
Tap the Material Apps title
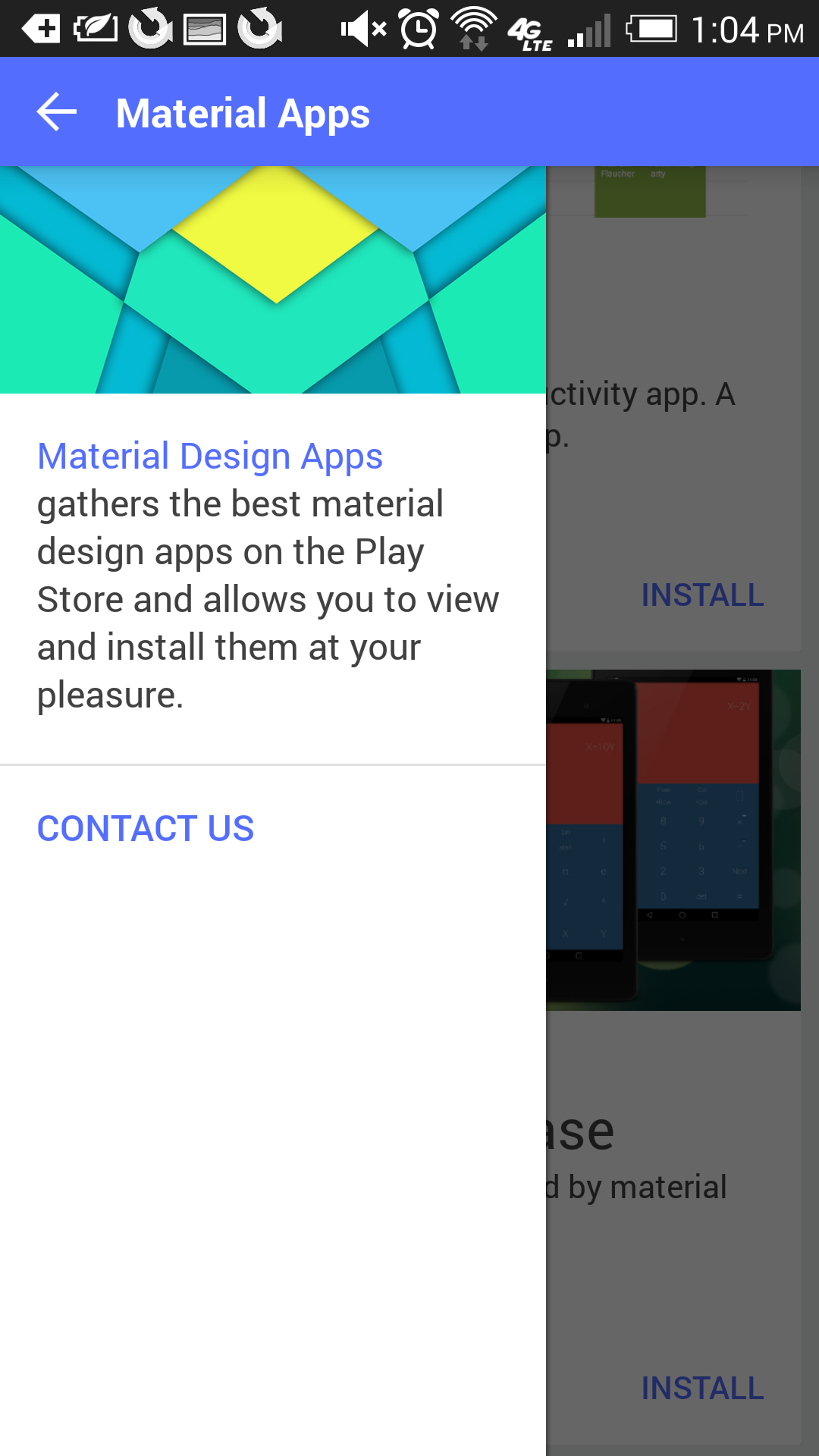[242, 111]
